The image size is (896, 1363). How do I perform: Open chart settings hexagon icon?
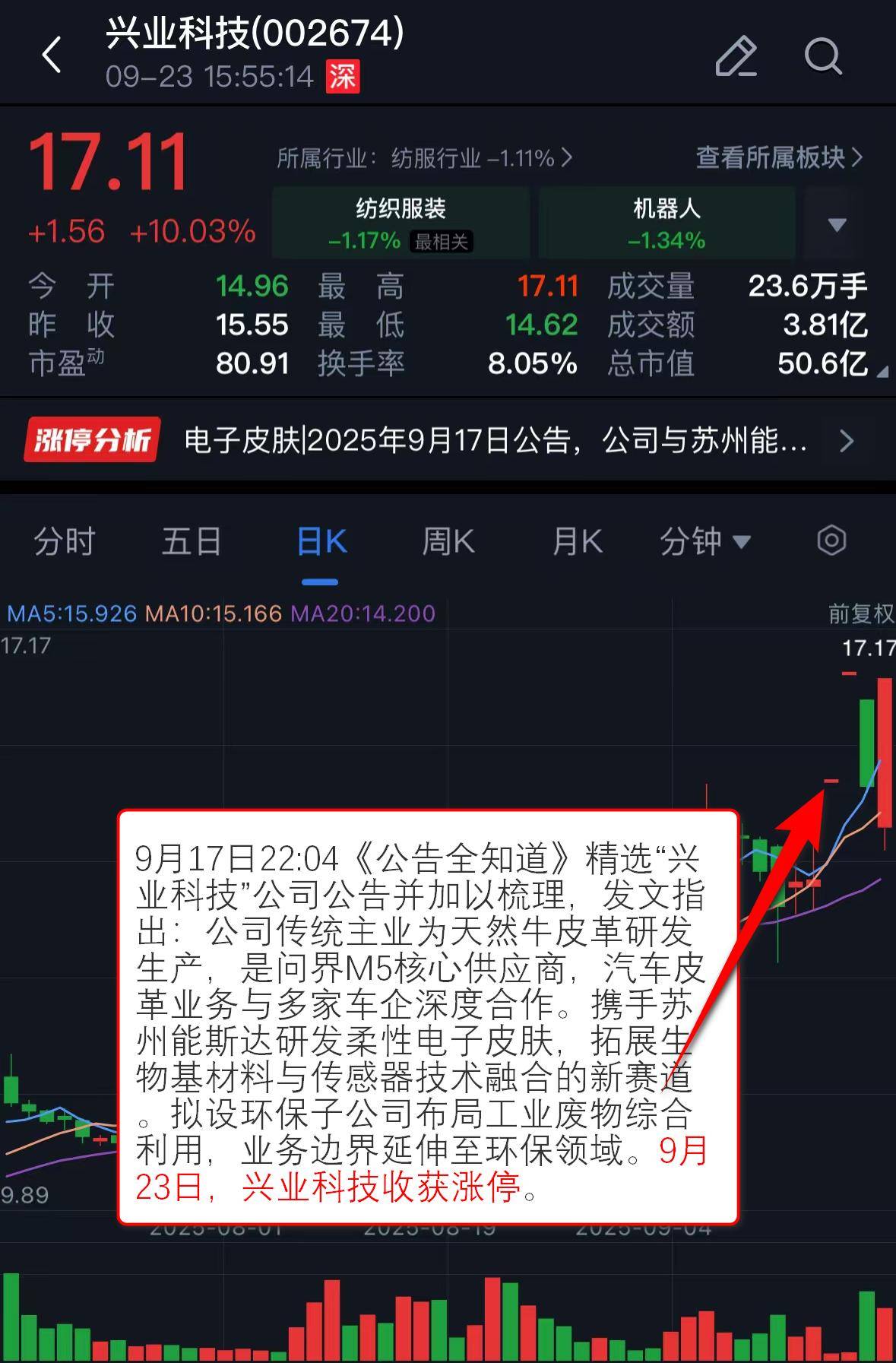(x=831, y=541)
